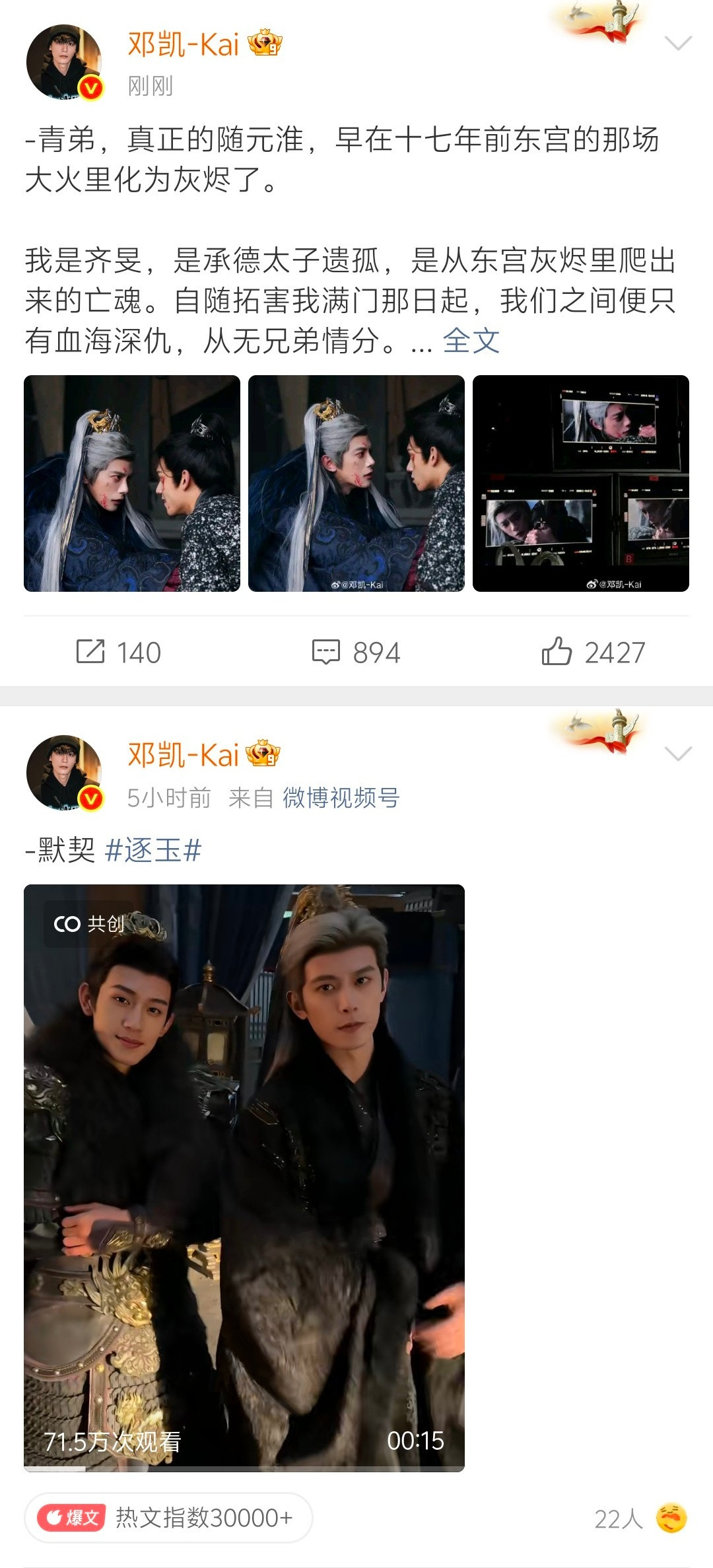View the monitor-screens behind-the-scenes photo
The height and width of the screenshot is (1568, 713).
point(581,483)
